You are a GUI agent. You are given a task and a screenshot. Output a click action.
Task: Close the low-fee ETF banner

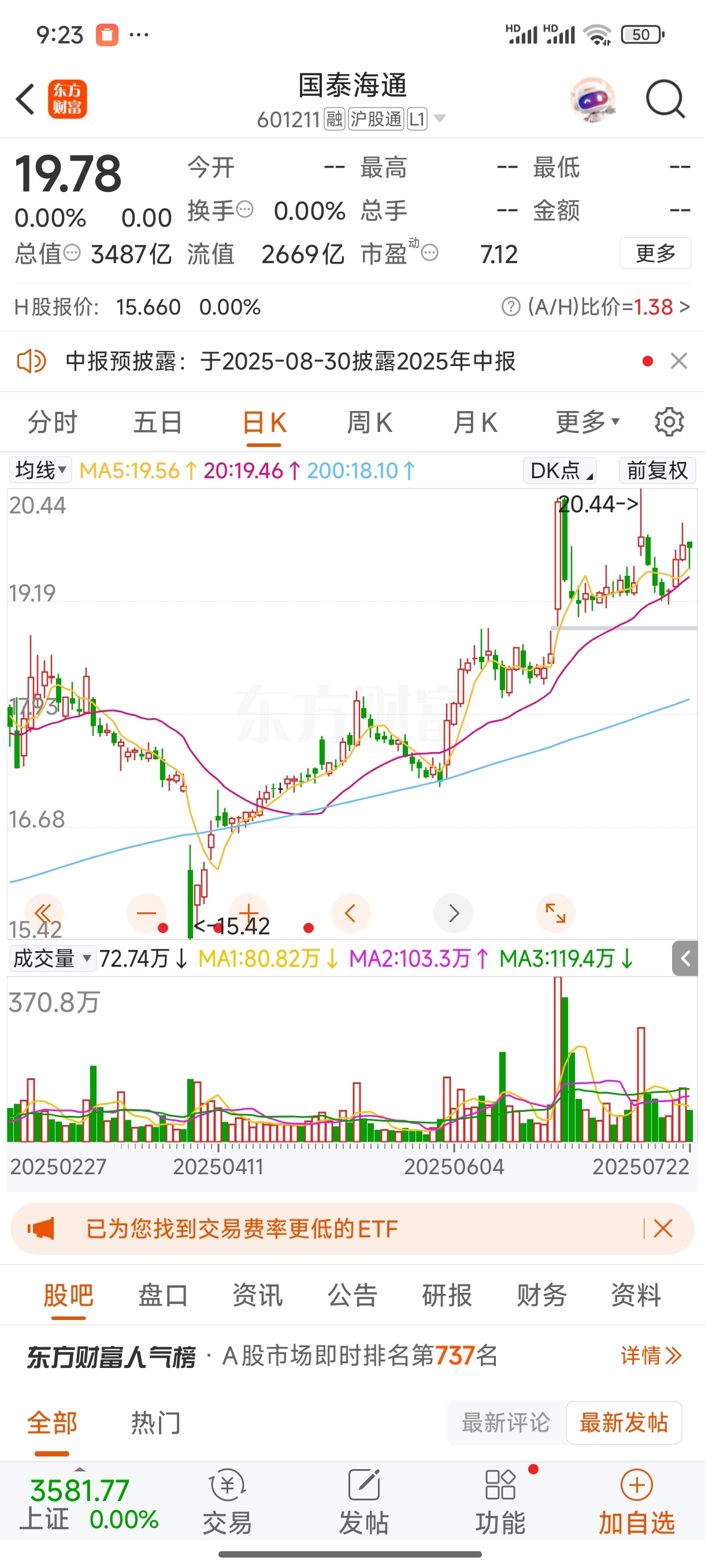click(663, 1229)
